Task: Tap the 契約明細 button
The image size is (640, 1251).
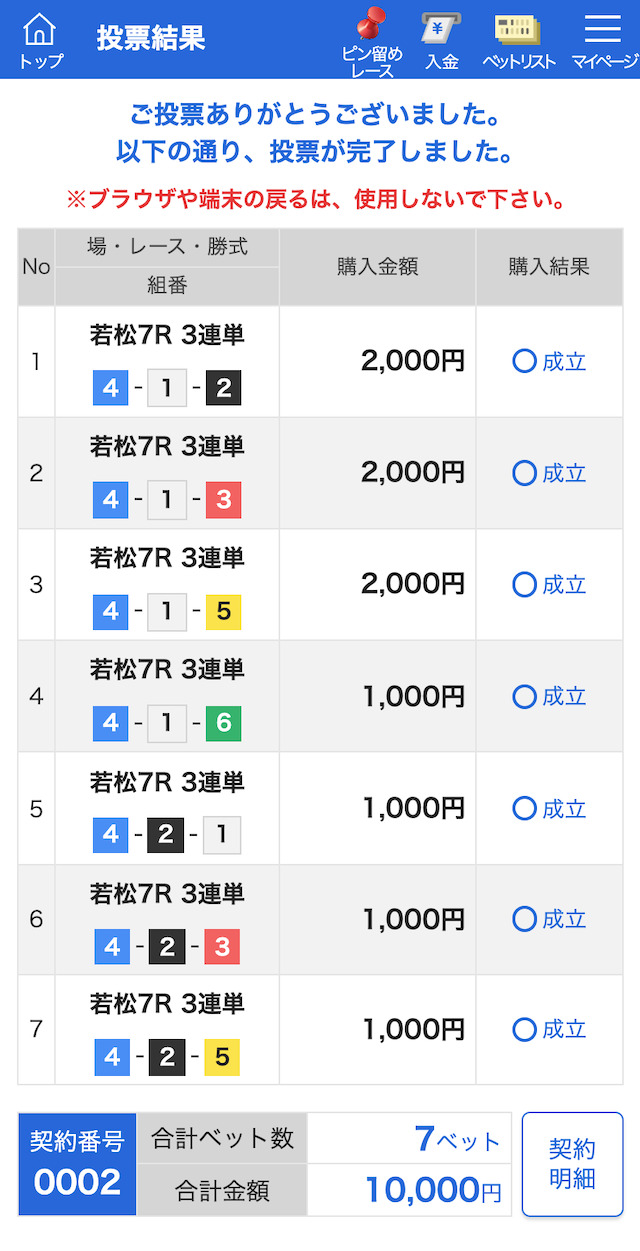Action: click(572, 1164)
